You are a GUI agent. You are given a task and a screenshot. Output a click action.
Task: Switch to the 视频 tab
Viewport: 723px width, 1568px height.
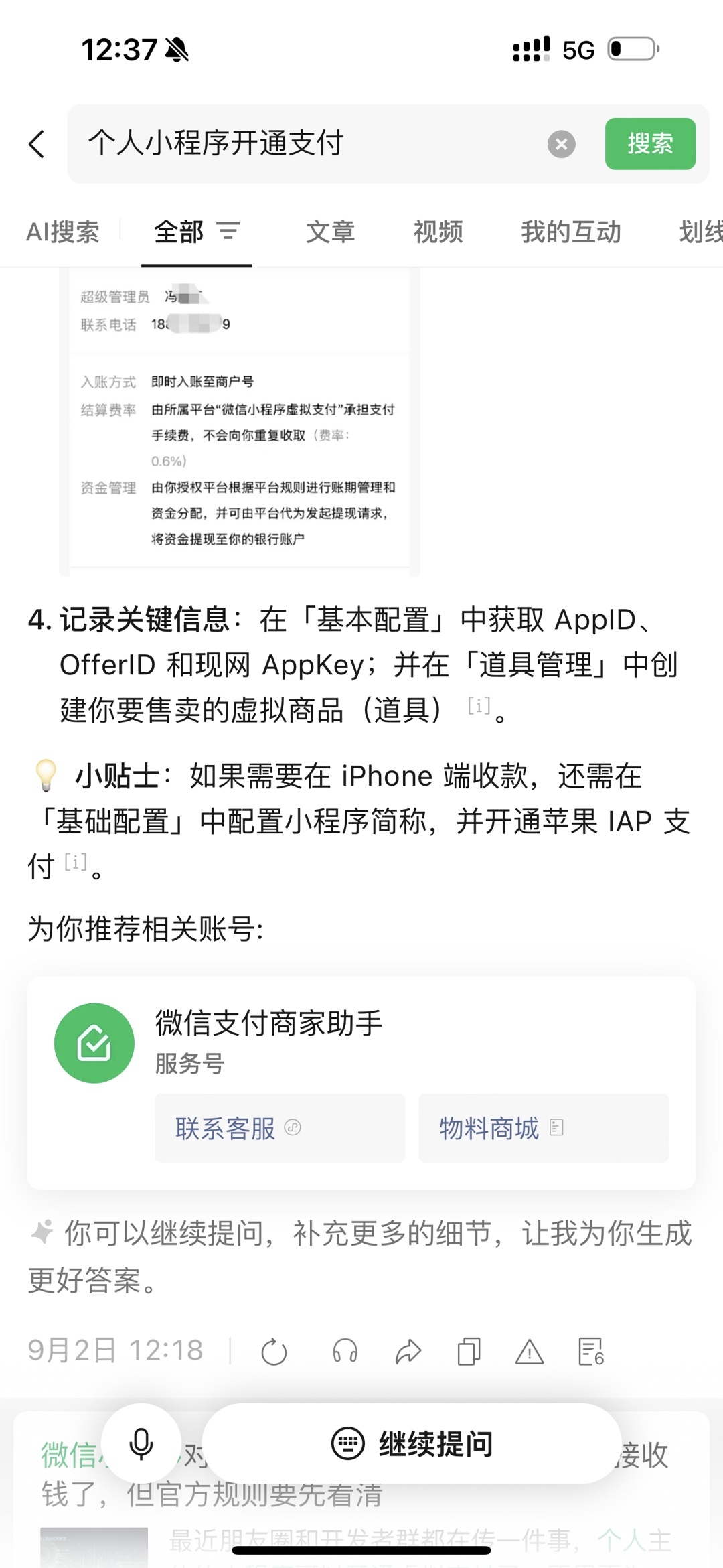pyautogui.click(x=438, y=232)
